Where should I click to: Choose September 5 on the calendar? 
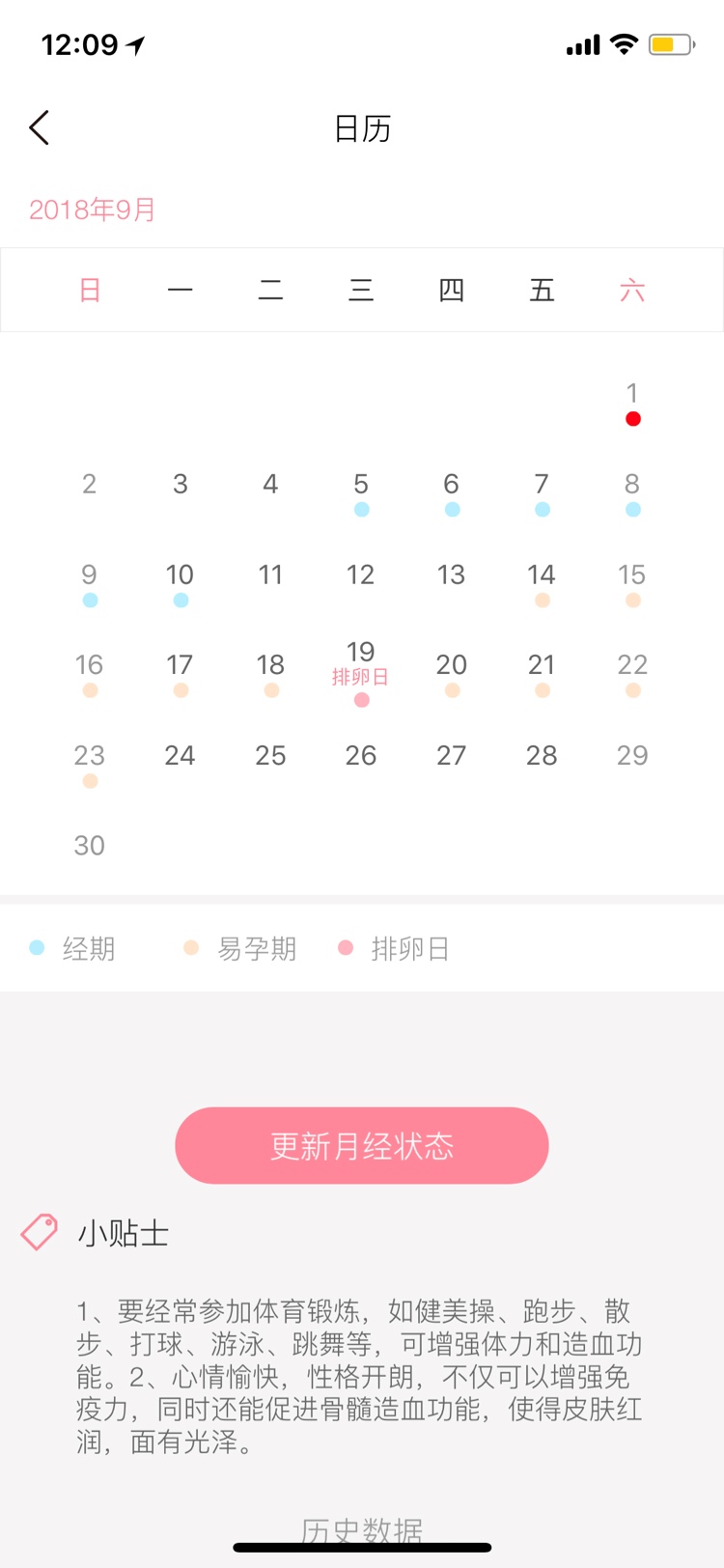point(361,485)
